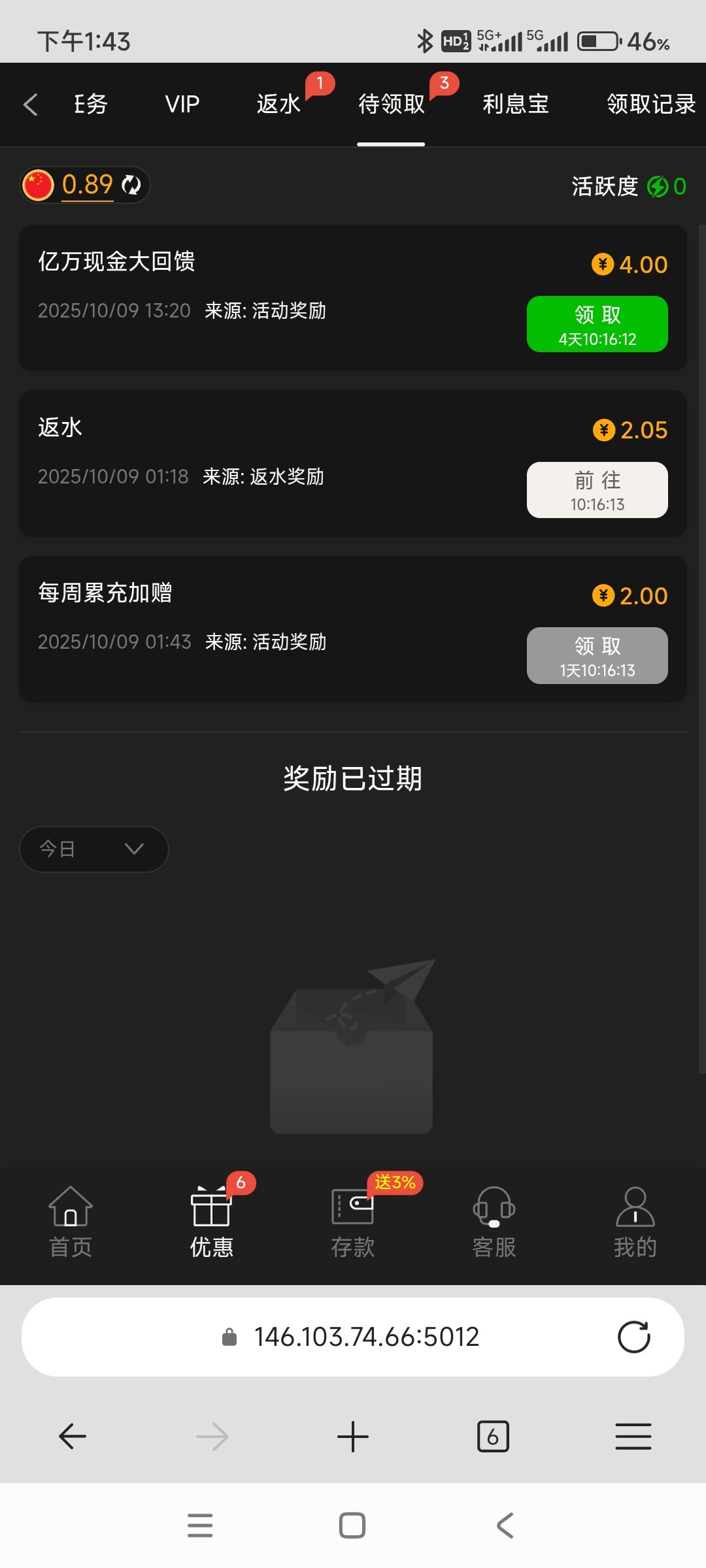Go to the 首页 home tab
The height and width of the screenshot is (1568, 706).
71,1222
